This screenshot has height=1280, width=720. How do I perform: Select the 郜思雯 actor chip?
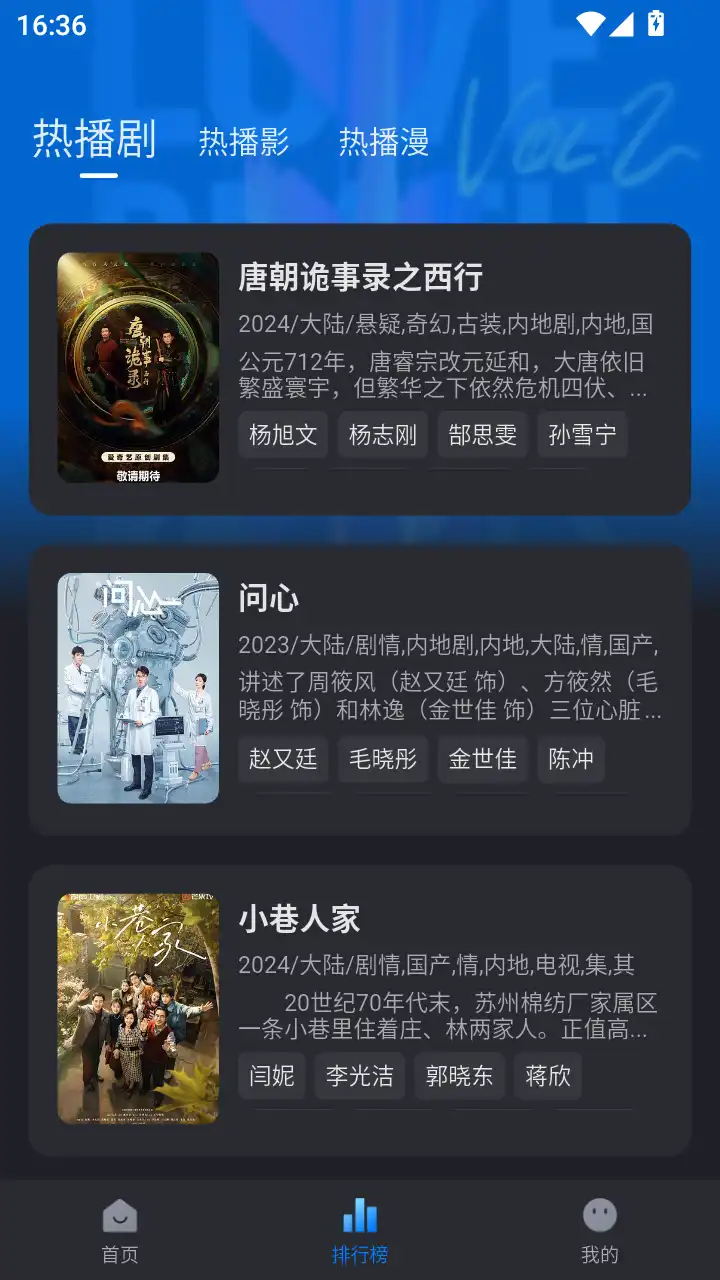point(483,435)
